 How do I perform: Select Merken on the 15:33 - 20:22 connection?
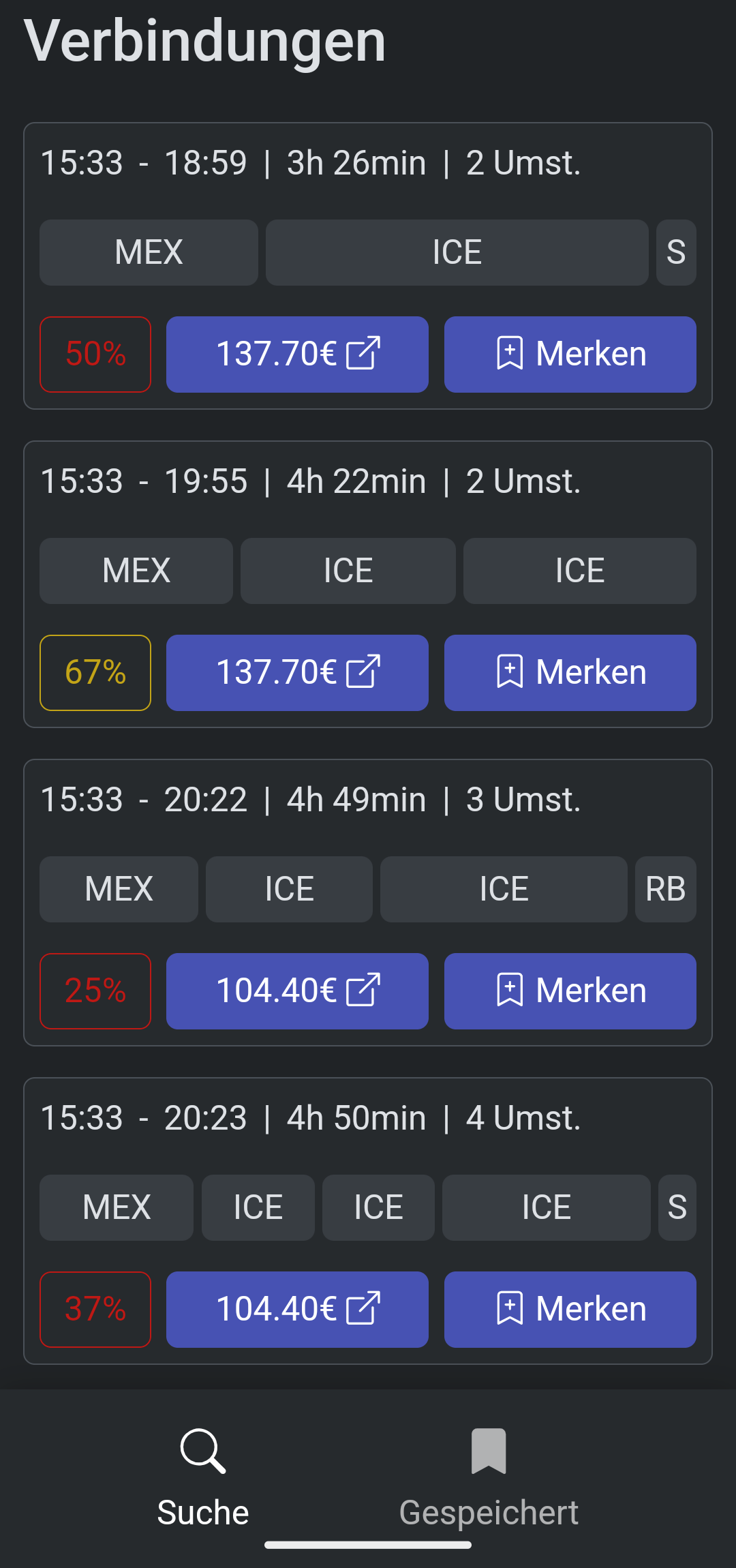(x=570, y=991)
